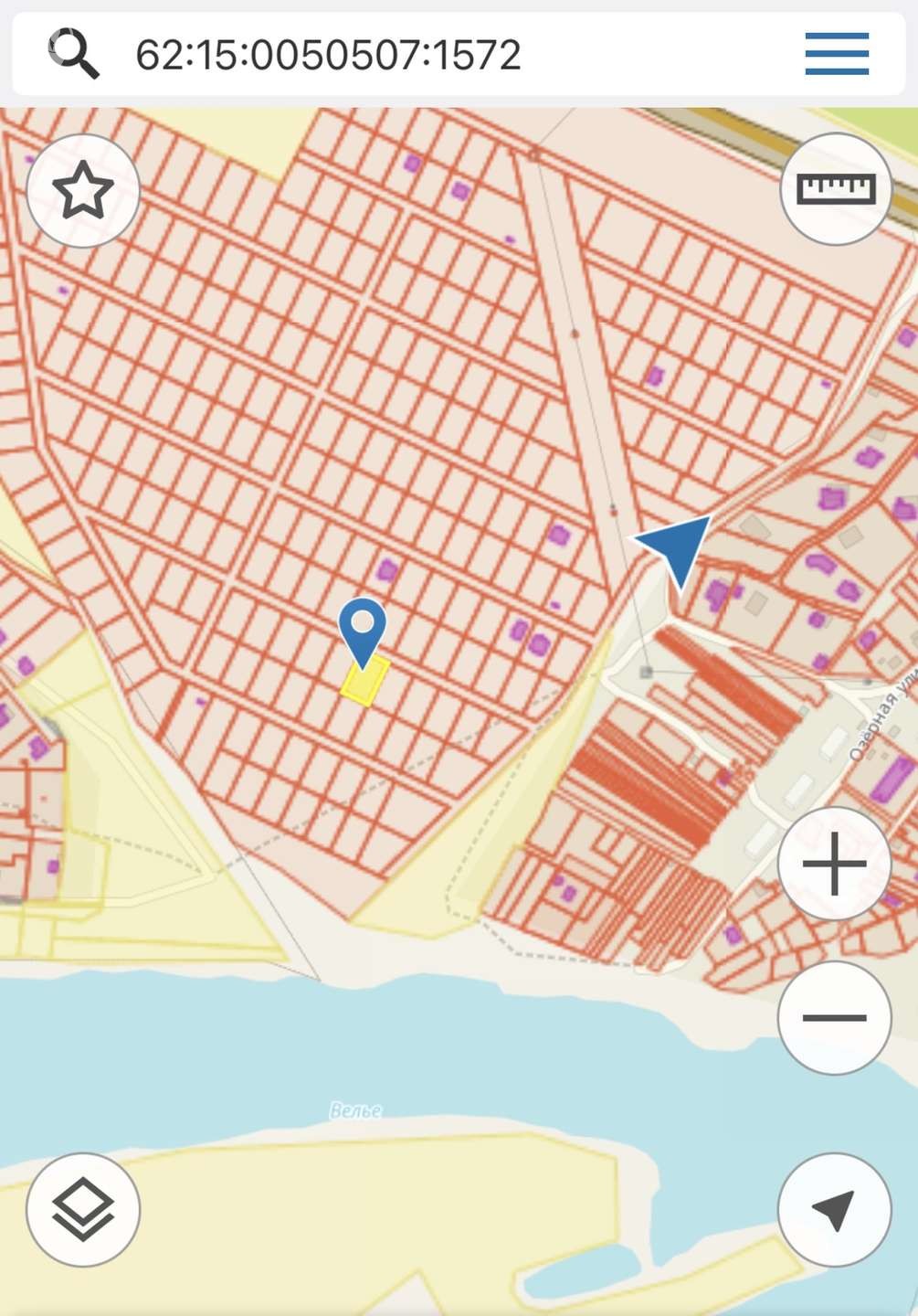This screenshot has width=918, height=1316.
Task: Open the map layers selector
Action: (83, 1209)
